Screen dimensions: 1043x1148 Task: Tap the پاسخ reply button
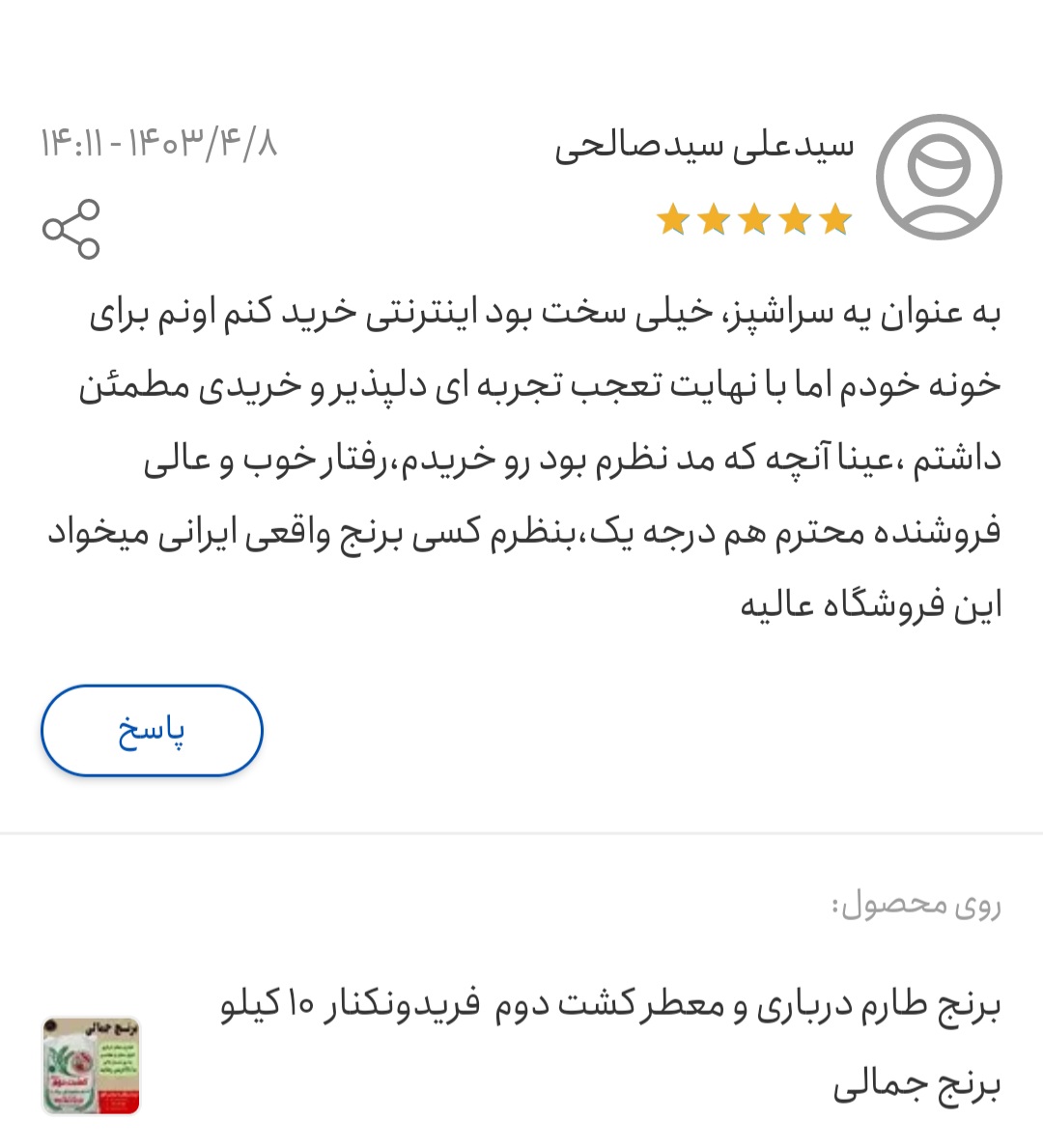click(x=152, y=731)
